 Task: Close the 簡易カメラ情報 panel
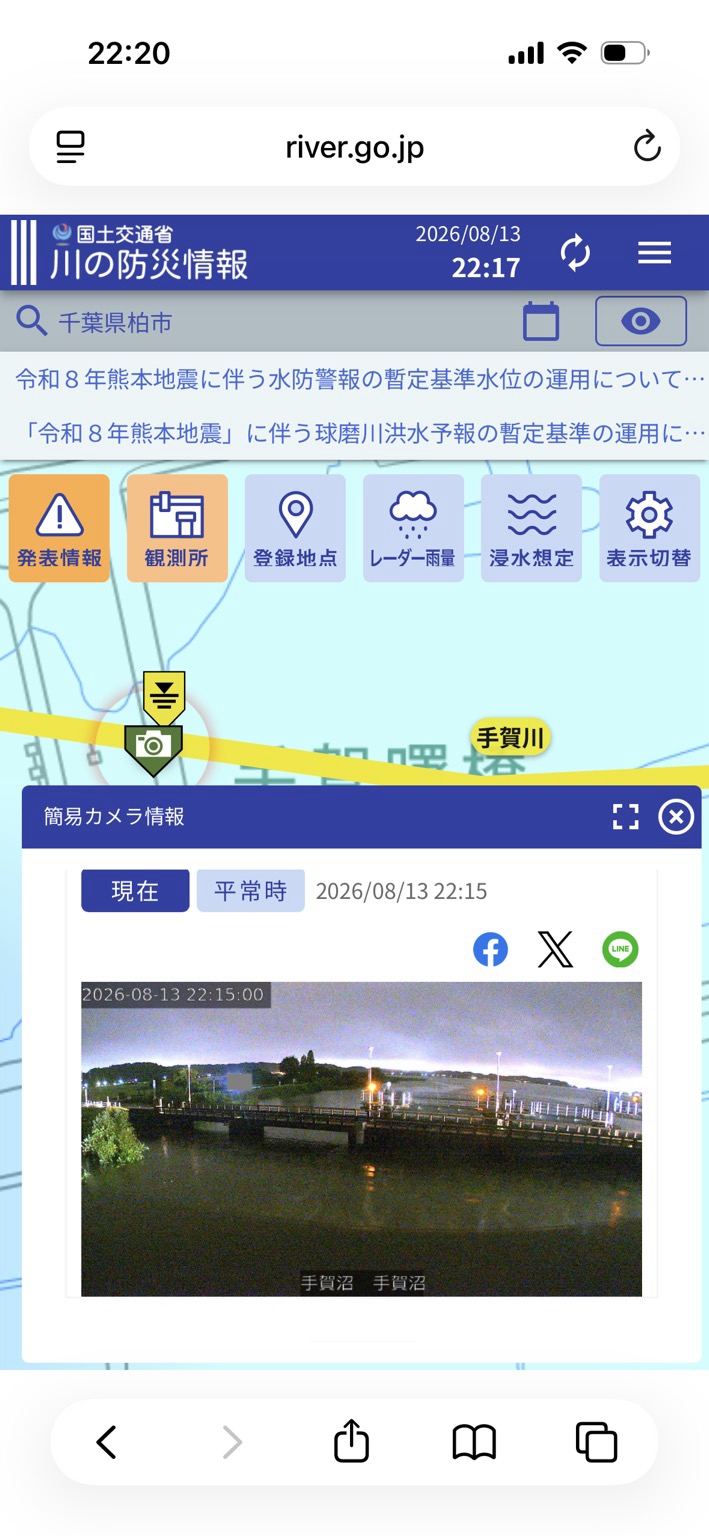pyautogui.click(x=676, y=817)
